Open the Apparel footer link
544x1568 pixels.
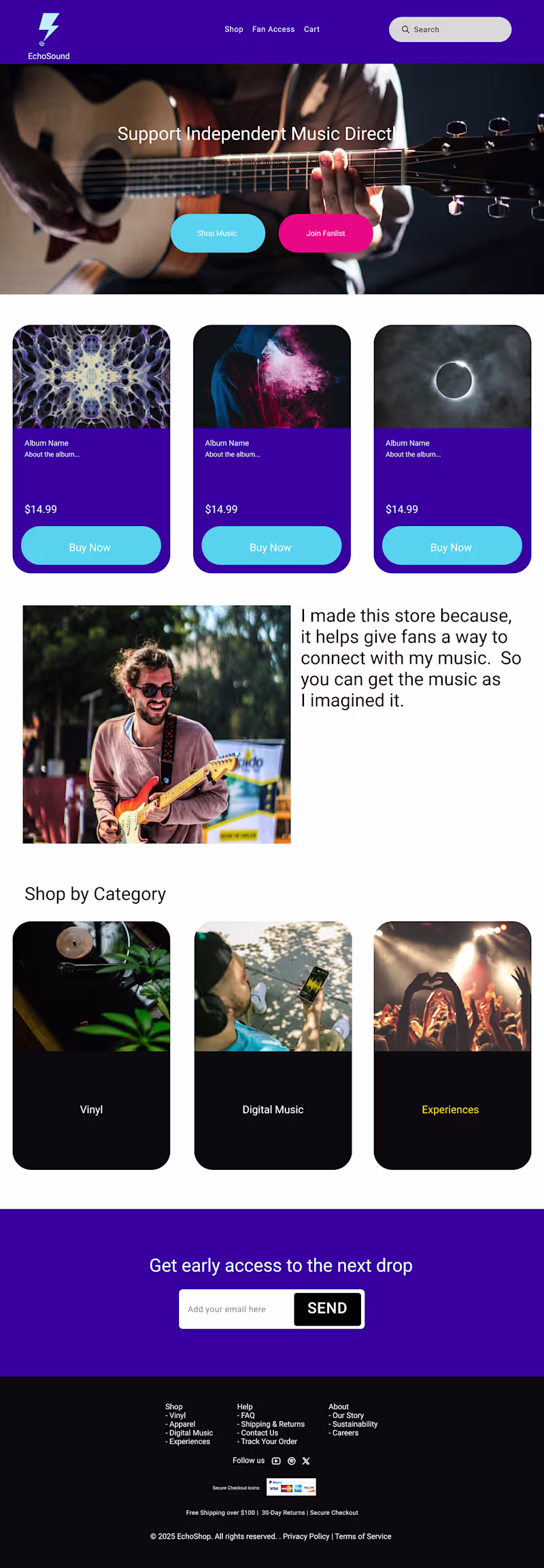click(x=182, y=1424)
